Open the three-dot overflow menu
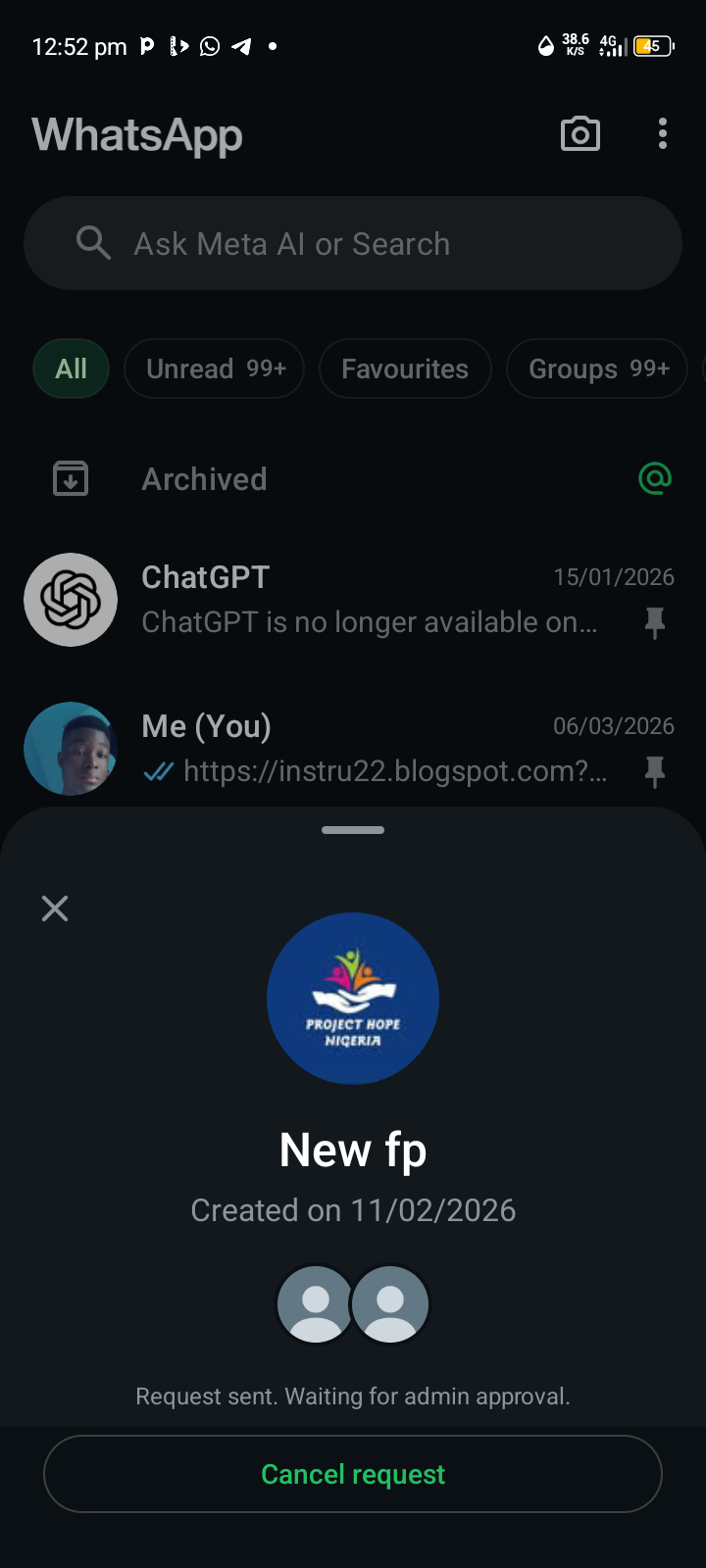The width and height of the screenshot is (706, 1568). [663, 134]
